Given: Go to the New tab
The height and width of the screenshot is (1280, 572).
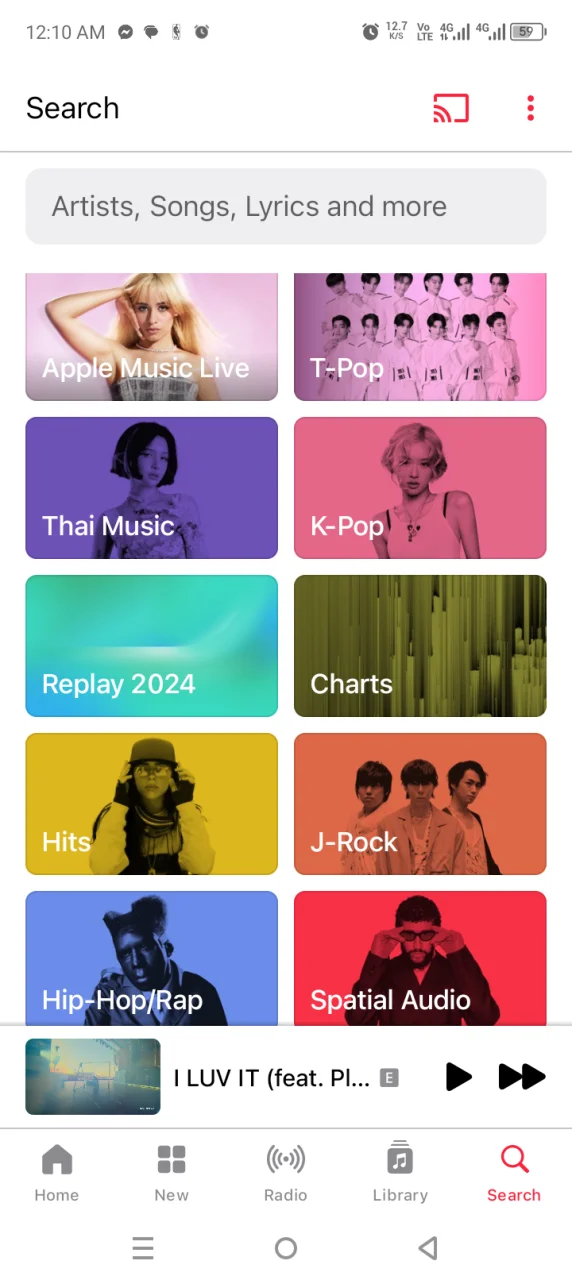Looking at the screenshot, I should (171, 1173).
